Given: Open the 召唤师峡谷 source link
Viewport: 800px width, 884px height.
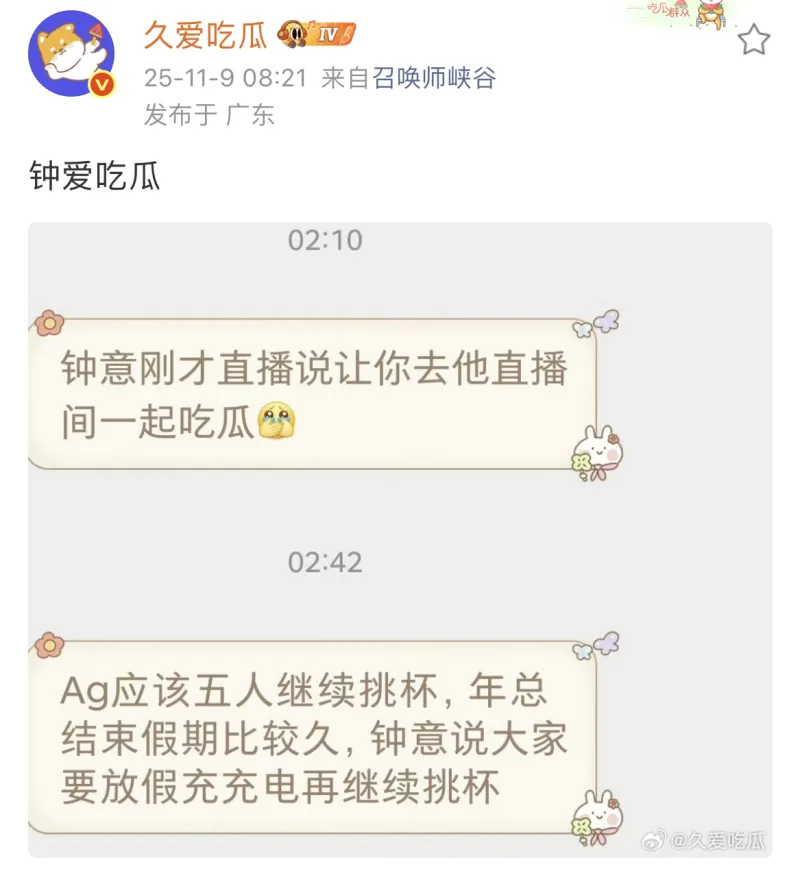Looking at the screenshot, I should 434,78.
